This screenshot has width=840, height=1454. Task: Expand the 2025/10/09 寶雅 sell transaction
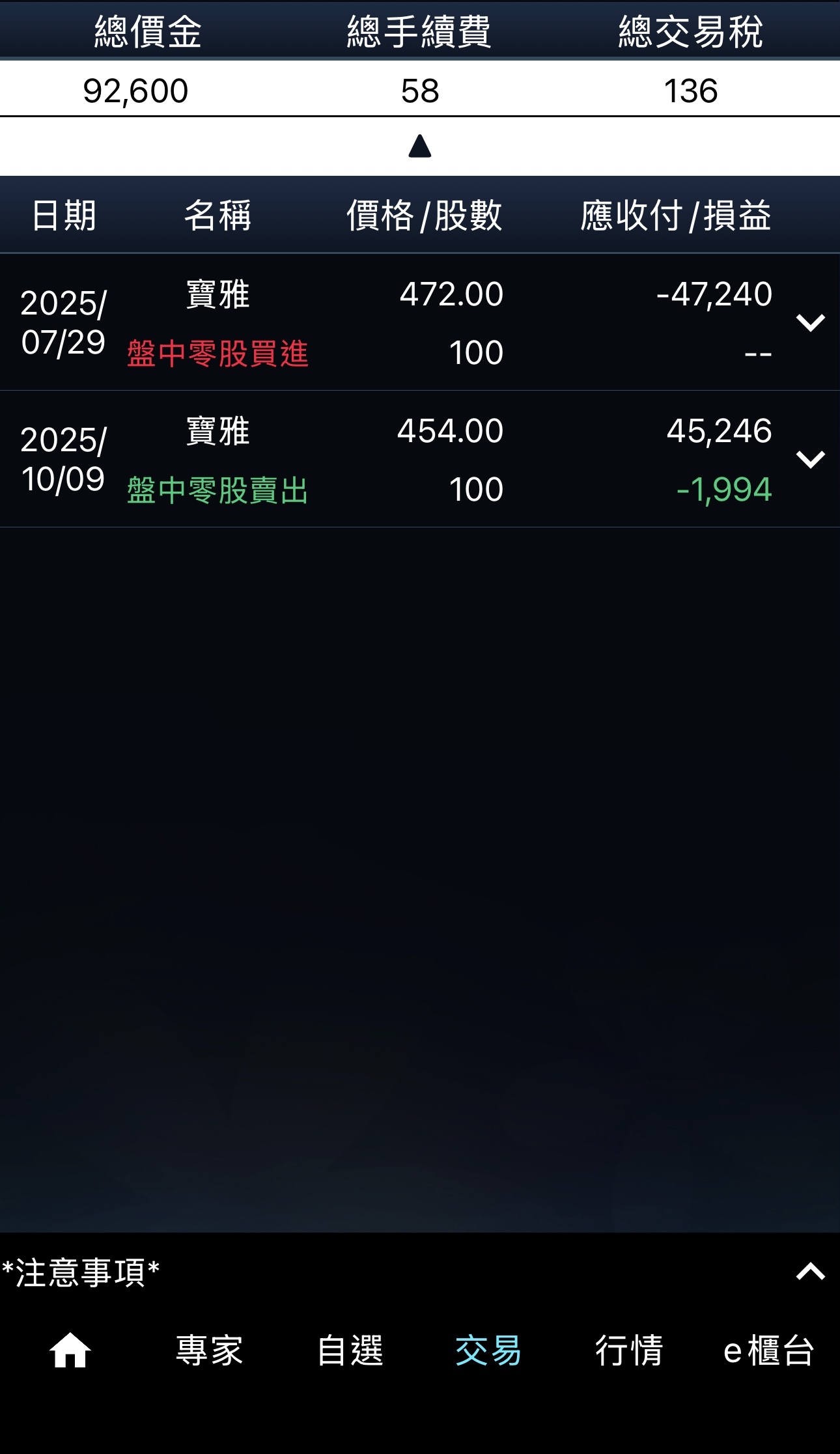(x=810, y=459)
